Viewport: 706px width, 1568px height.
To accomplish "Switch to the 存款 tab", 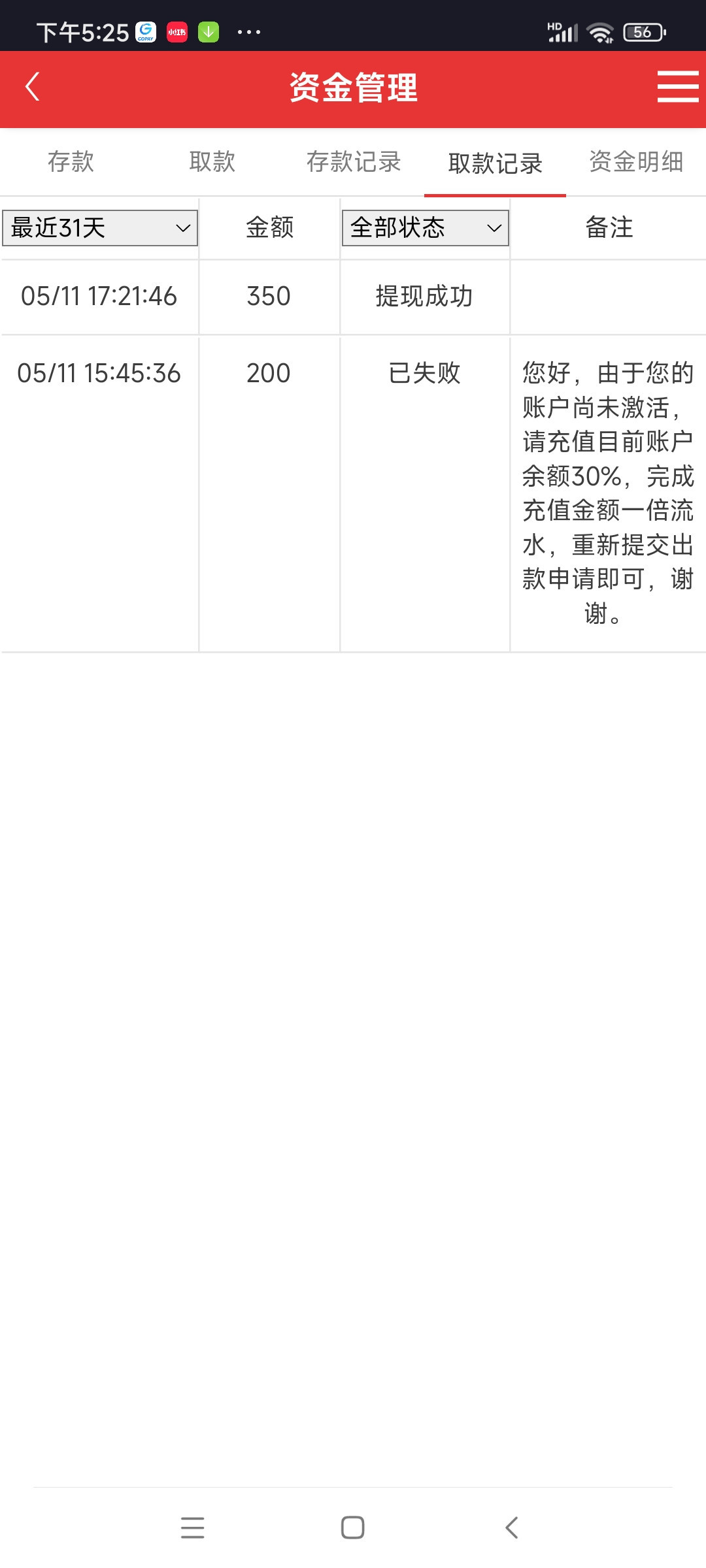I will (71, 163).
